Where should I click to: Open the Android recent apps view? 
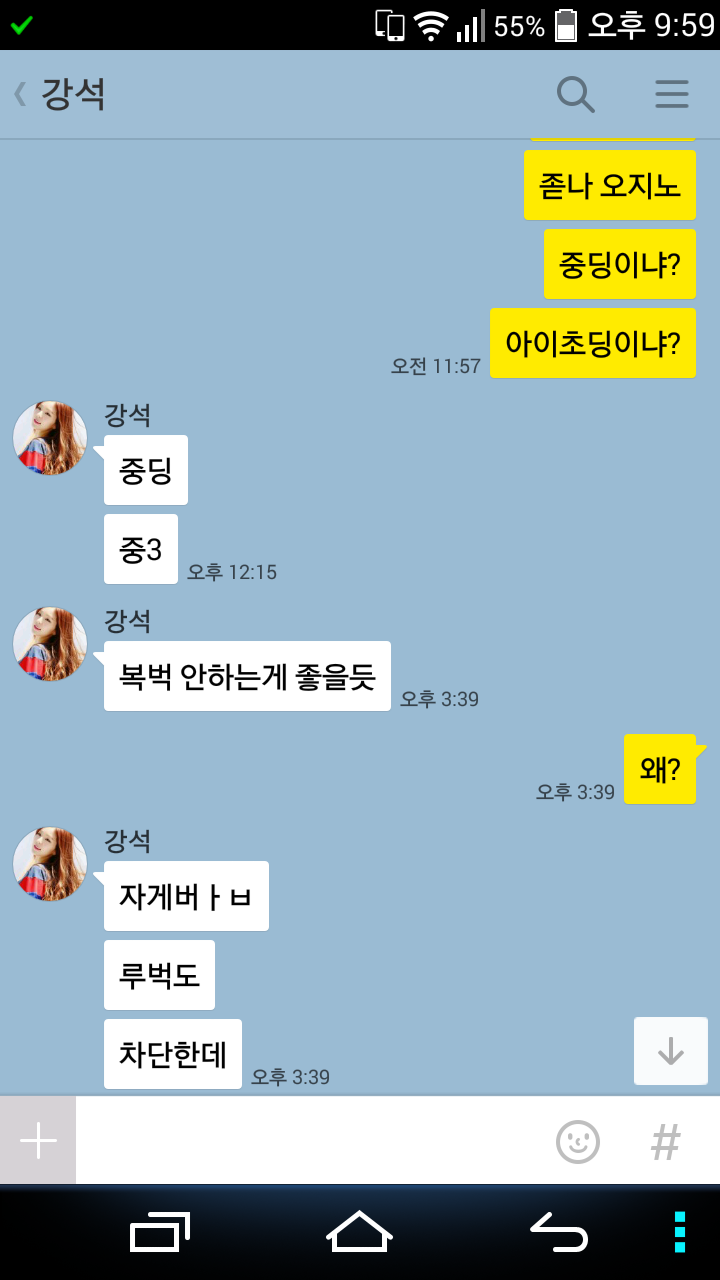coord(160,1232)
